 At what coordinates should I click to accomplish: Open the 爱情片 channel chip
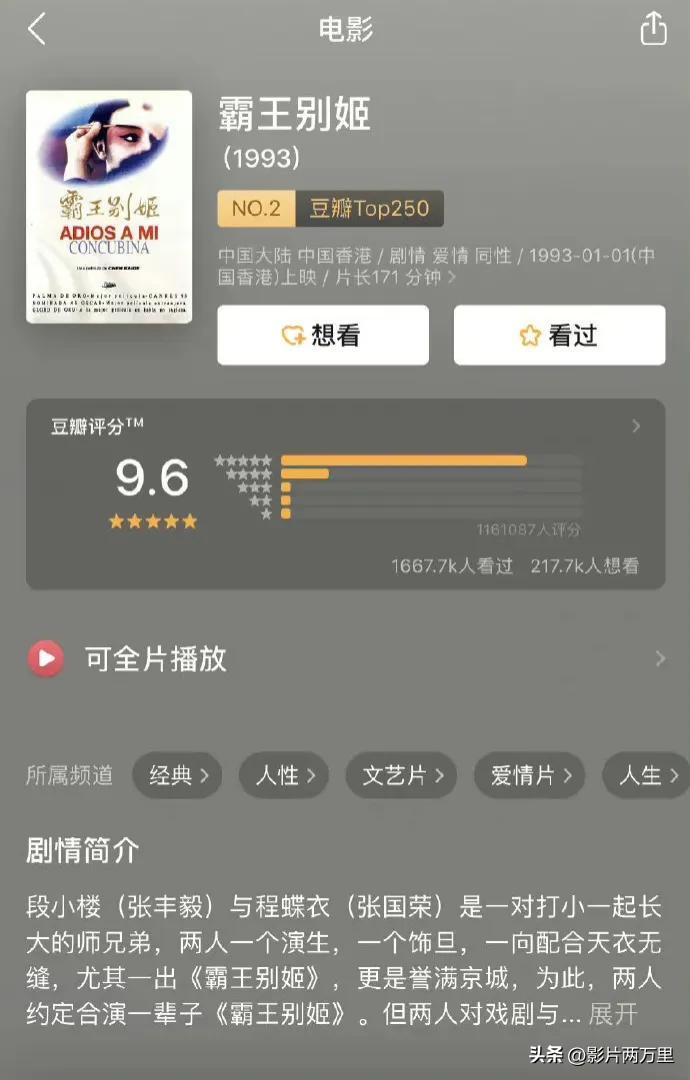point(529,775)
